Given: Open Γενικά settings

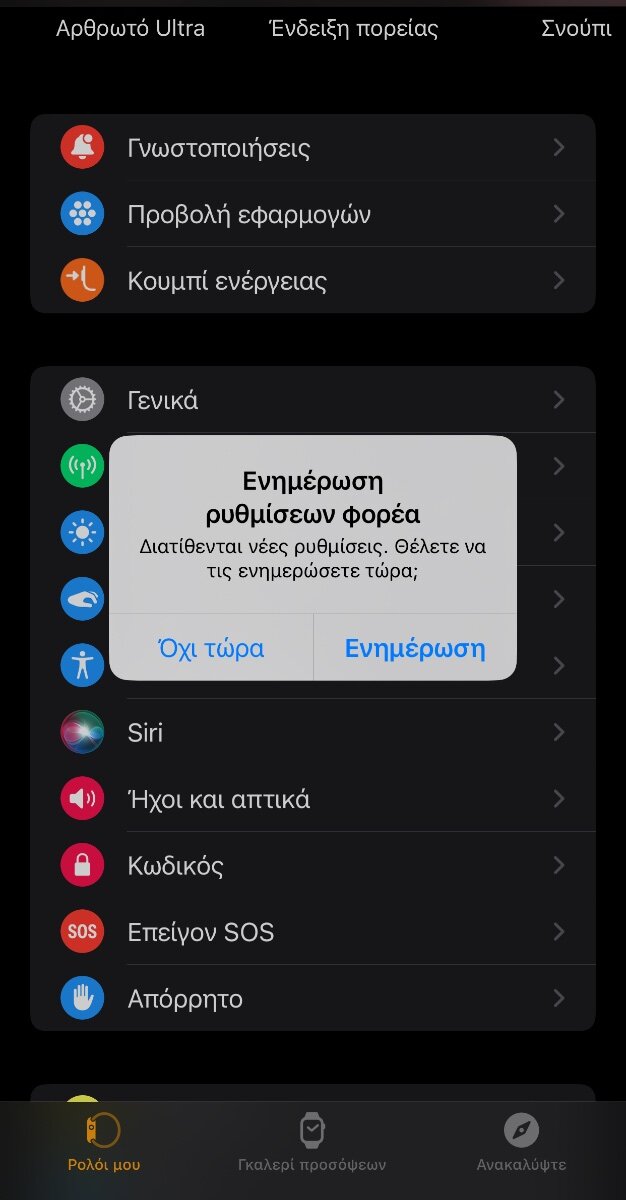Looking at the screenshot, I should [312, 400].
